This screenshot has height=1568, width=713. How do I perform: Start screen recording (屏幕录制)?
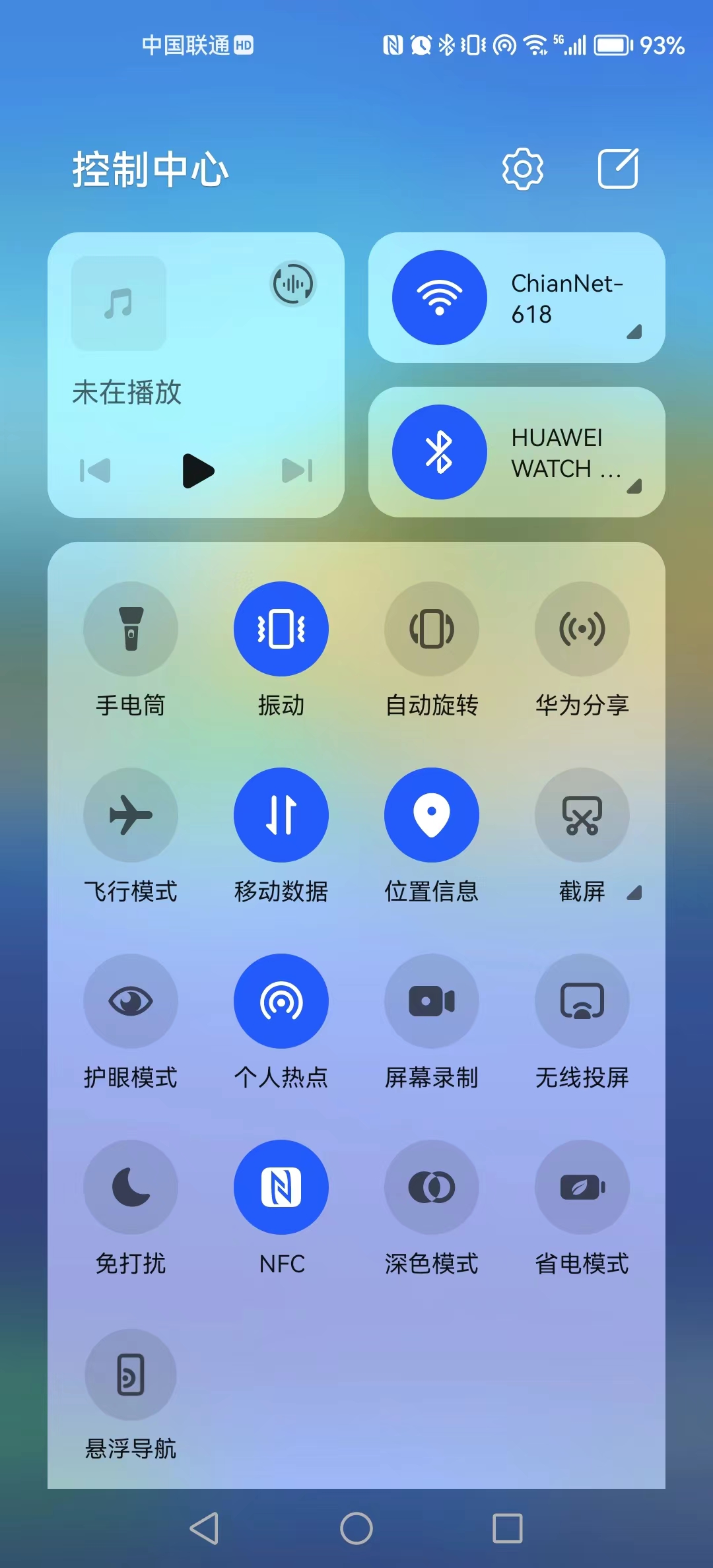(x=431, y=1000)
